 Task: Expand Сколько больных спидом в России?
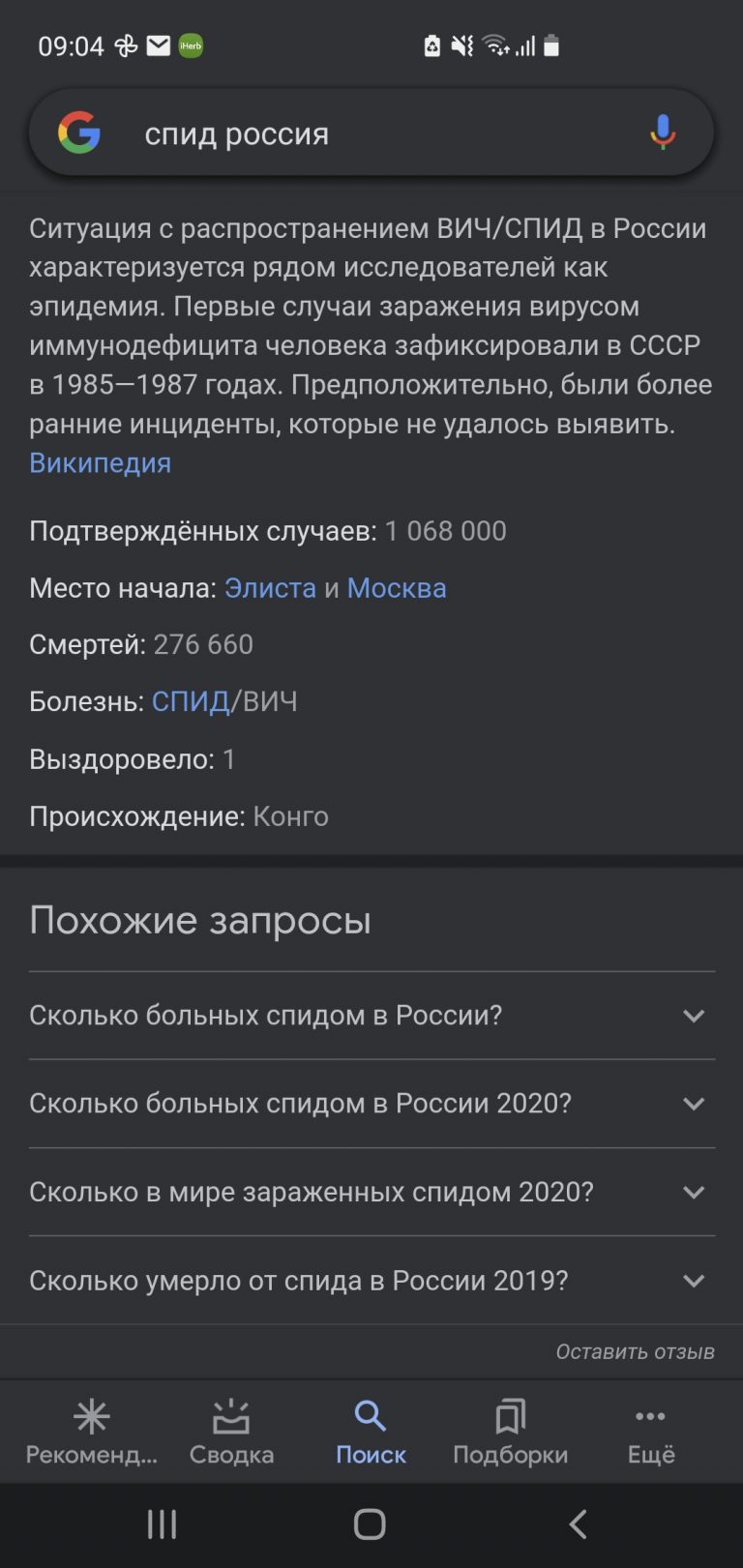coord(371,1016)
